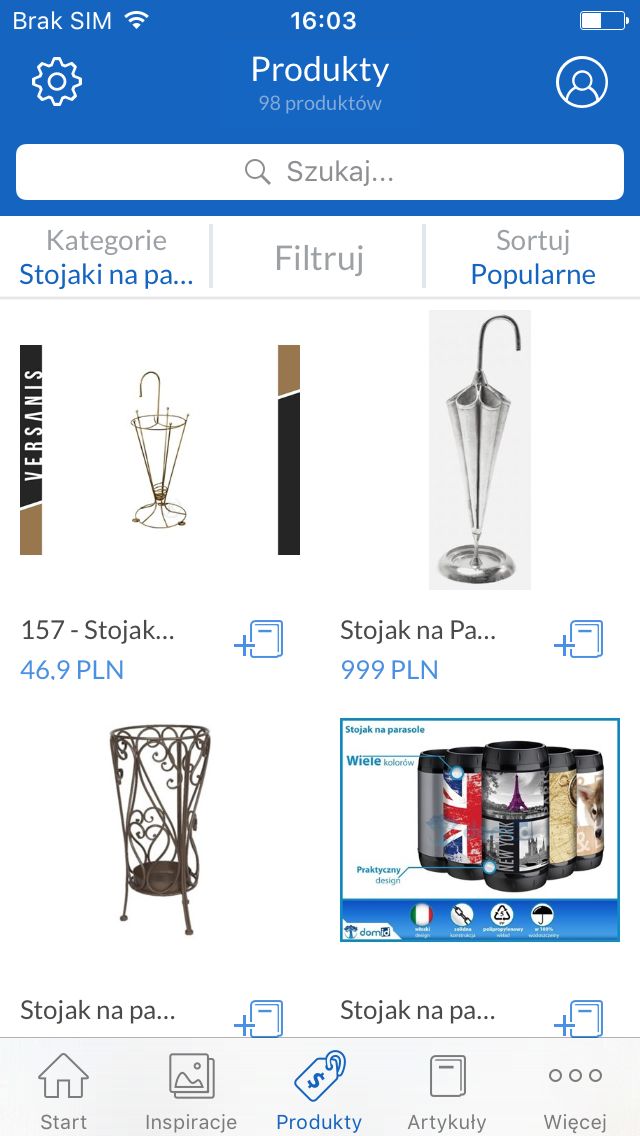Open settings via the gear icon
The width and height of the screenshot is (640, 1136).
(x=57, y=81)
